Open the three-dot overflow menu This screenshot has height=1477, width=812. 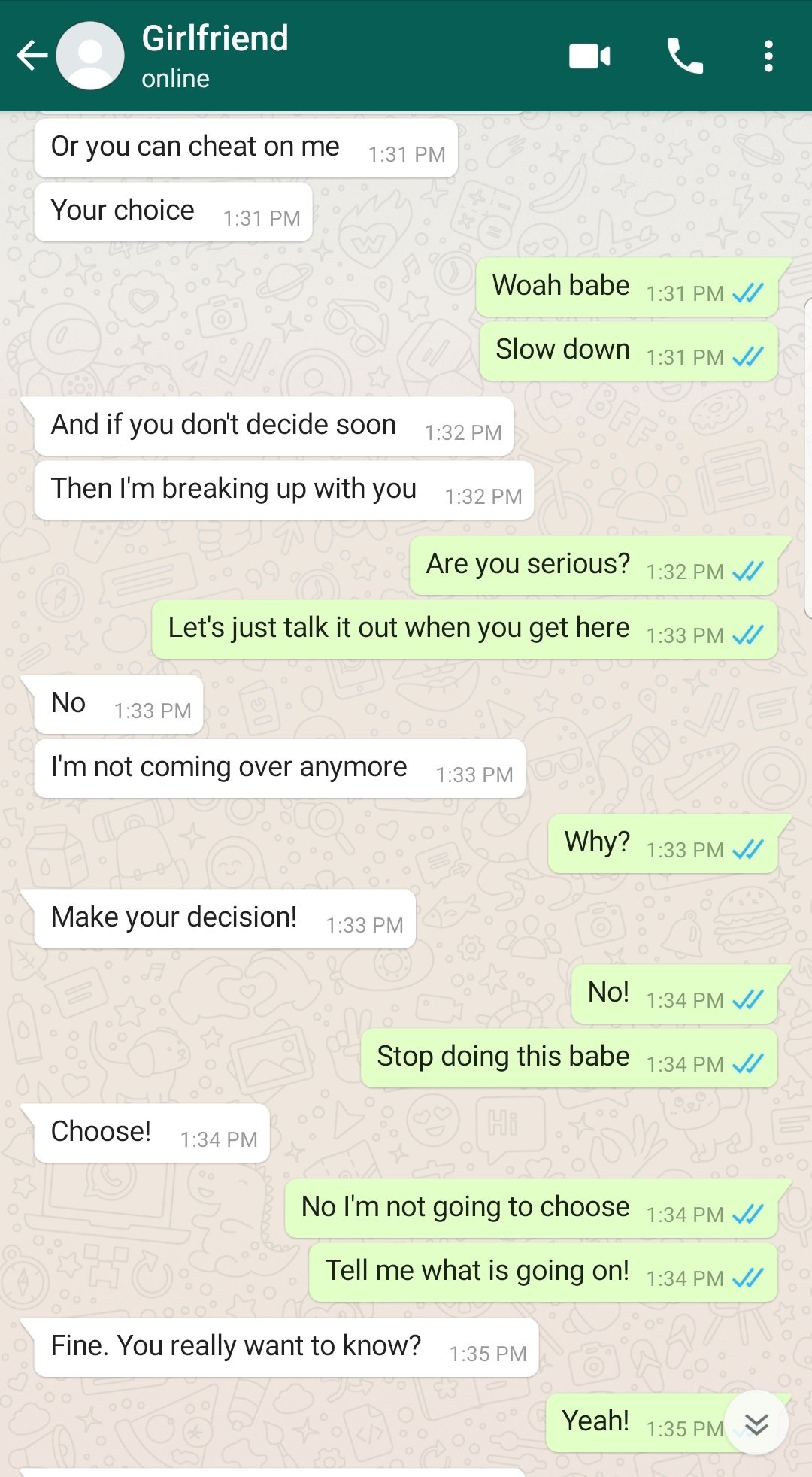(768, 56)
